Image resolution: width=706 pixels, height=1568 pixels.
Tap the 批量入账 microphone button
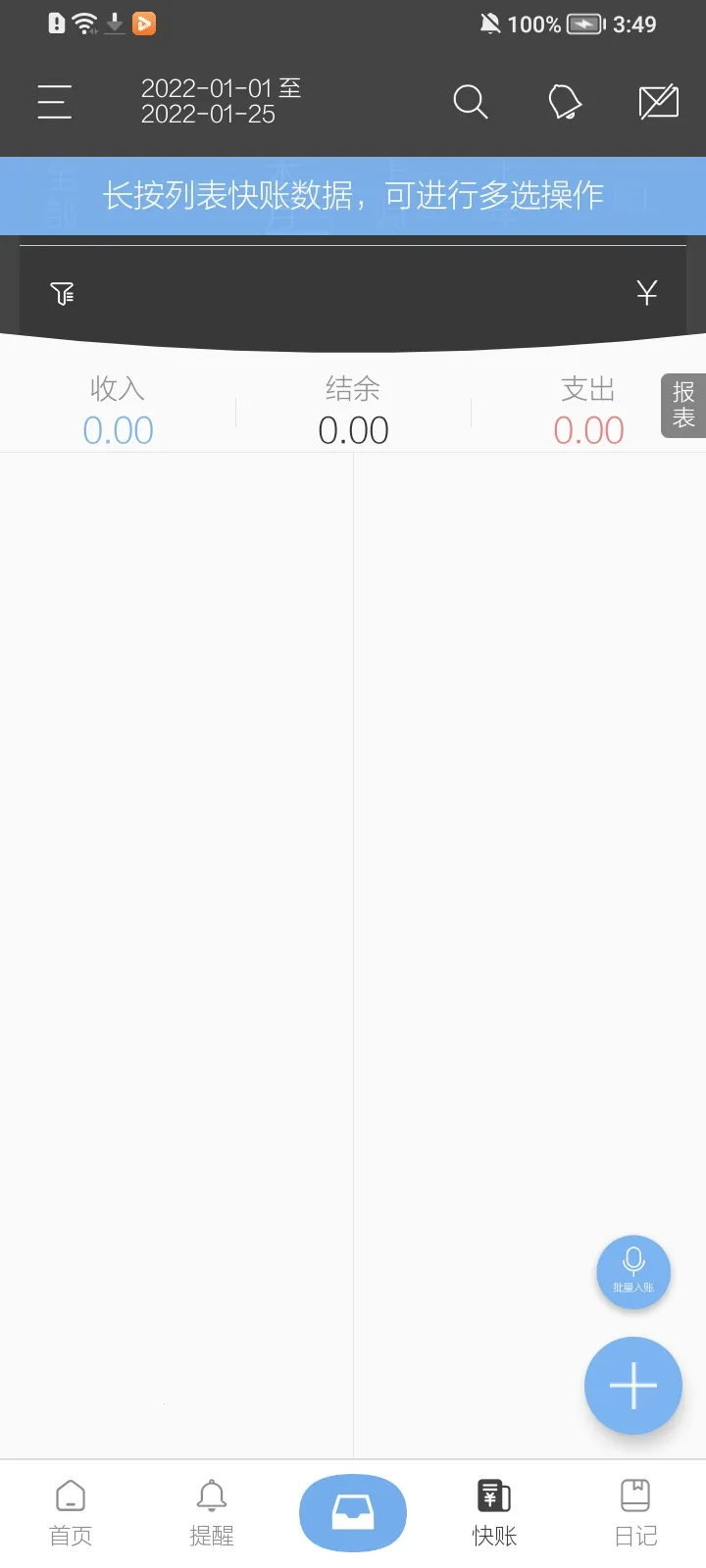pos(633,1271)
